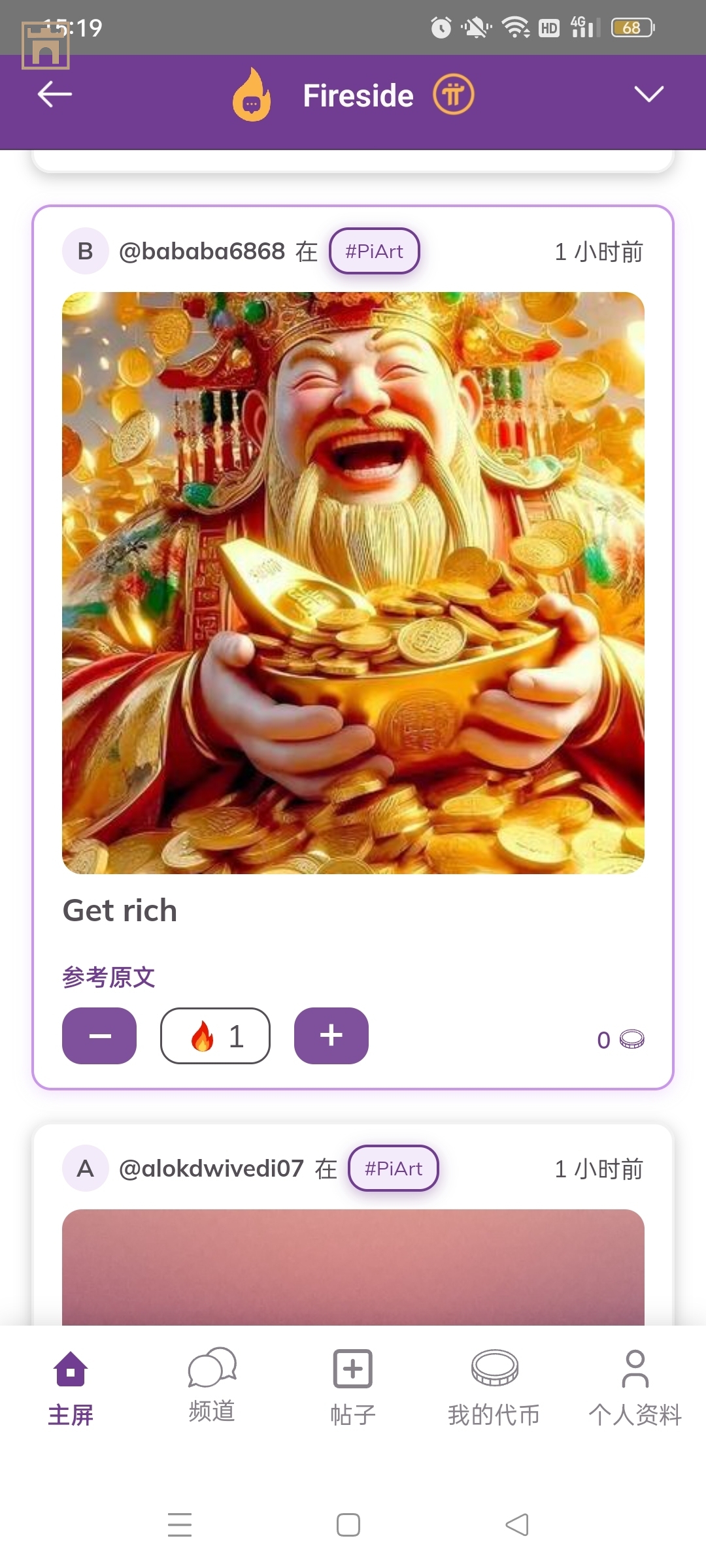Open the #PiArt channel chip on bababa6868's post
The height and width of the screenshot is (1568, 706).
pyautogui.click(x=374, y=252)
